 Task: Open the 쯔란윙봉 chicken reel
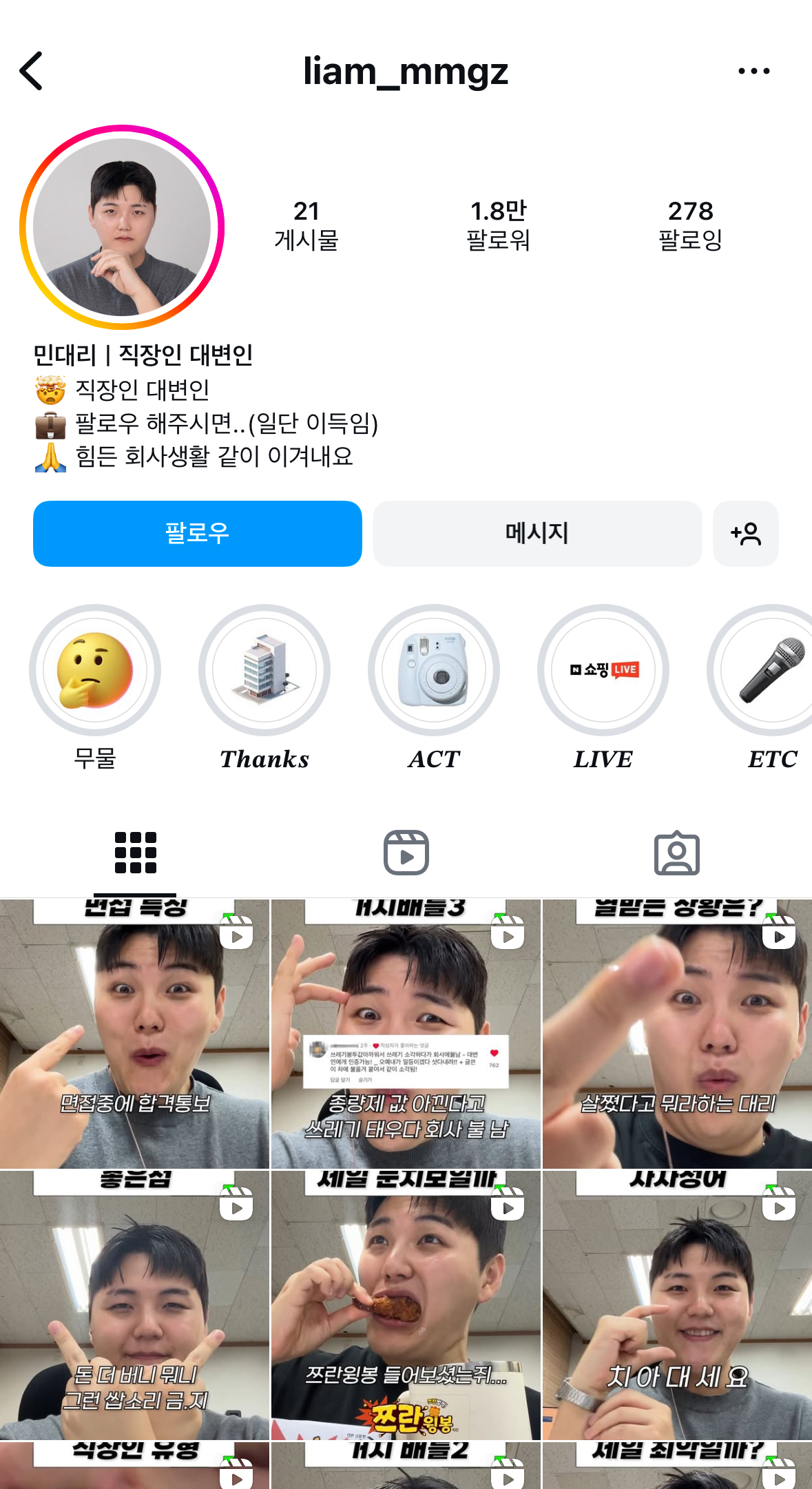click(406, 1304)
